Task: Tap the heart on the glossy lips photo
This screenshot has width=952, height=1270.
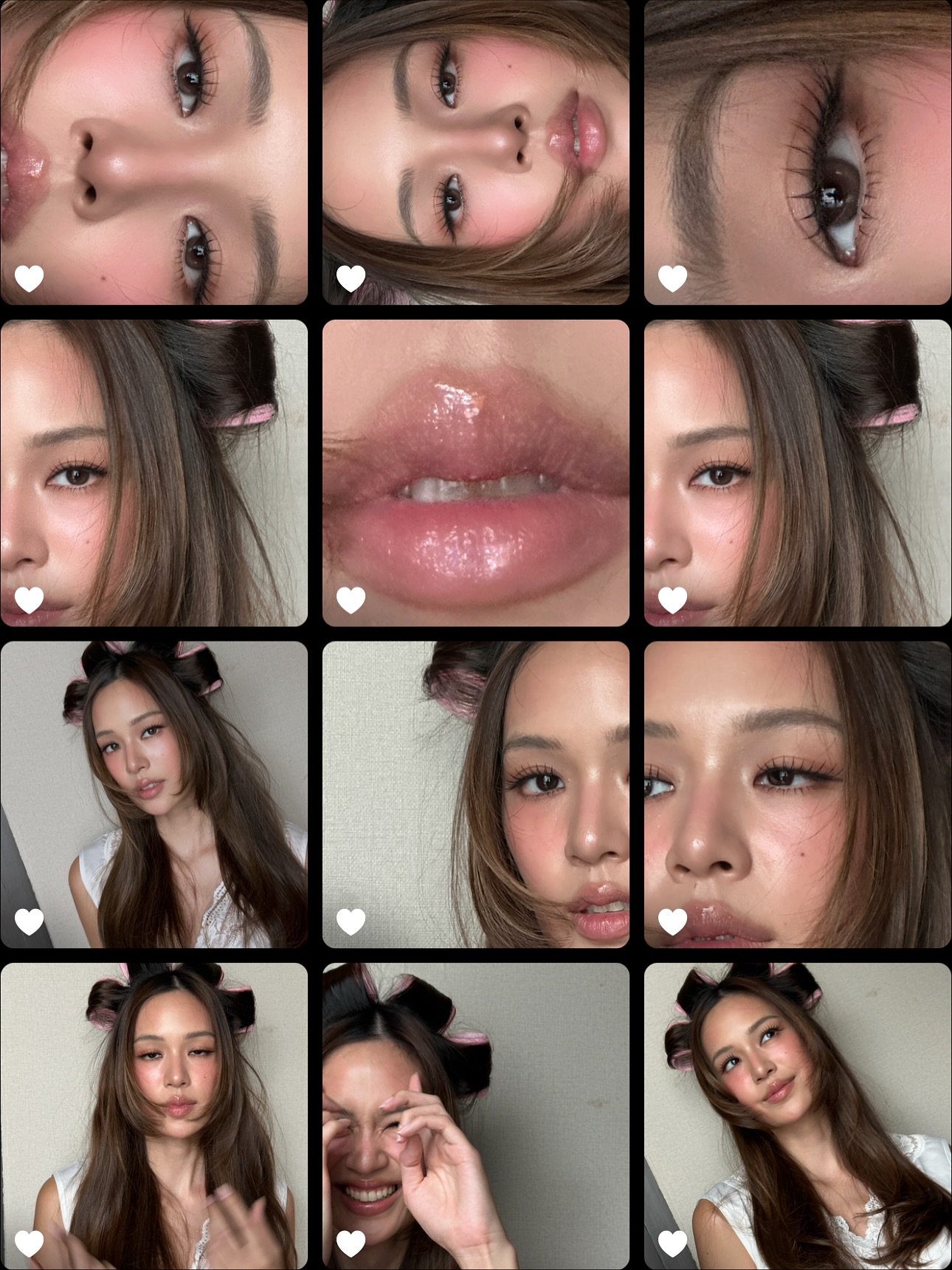Action: click(351, 600)
